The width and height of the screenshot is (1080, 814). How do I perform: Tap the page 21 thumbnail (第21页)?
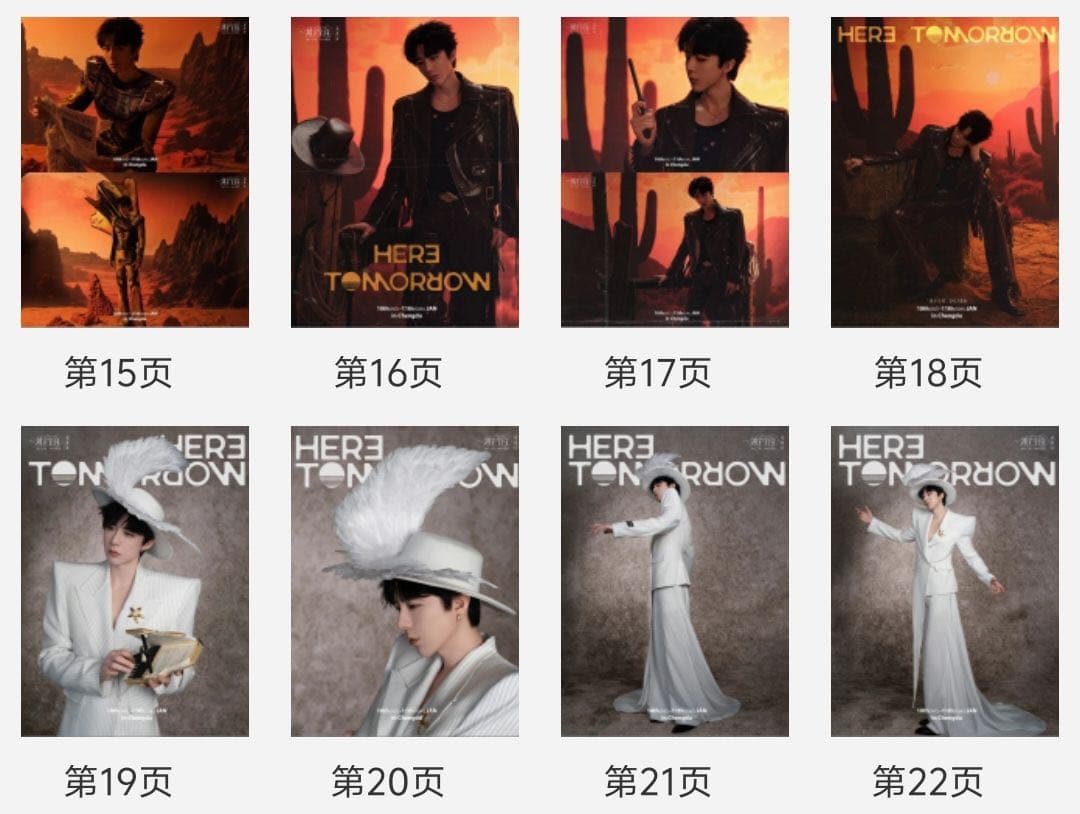pyautogui.click(x=675, y=581)
